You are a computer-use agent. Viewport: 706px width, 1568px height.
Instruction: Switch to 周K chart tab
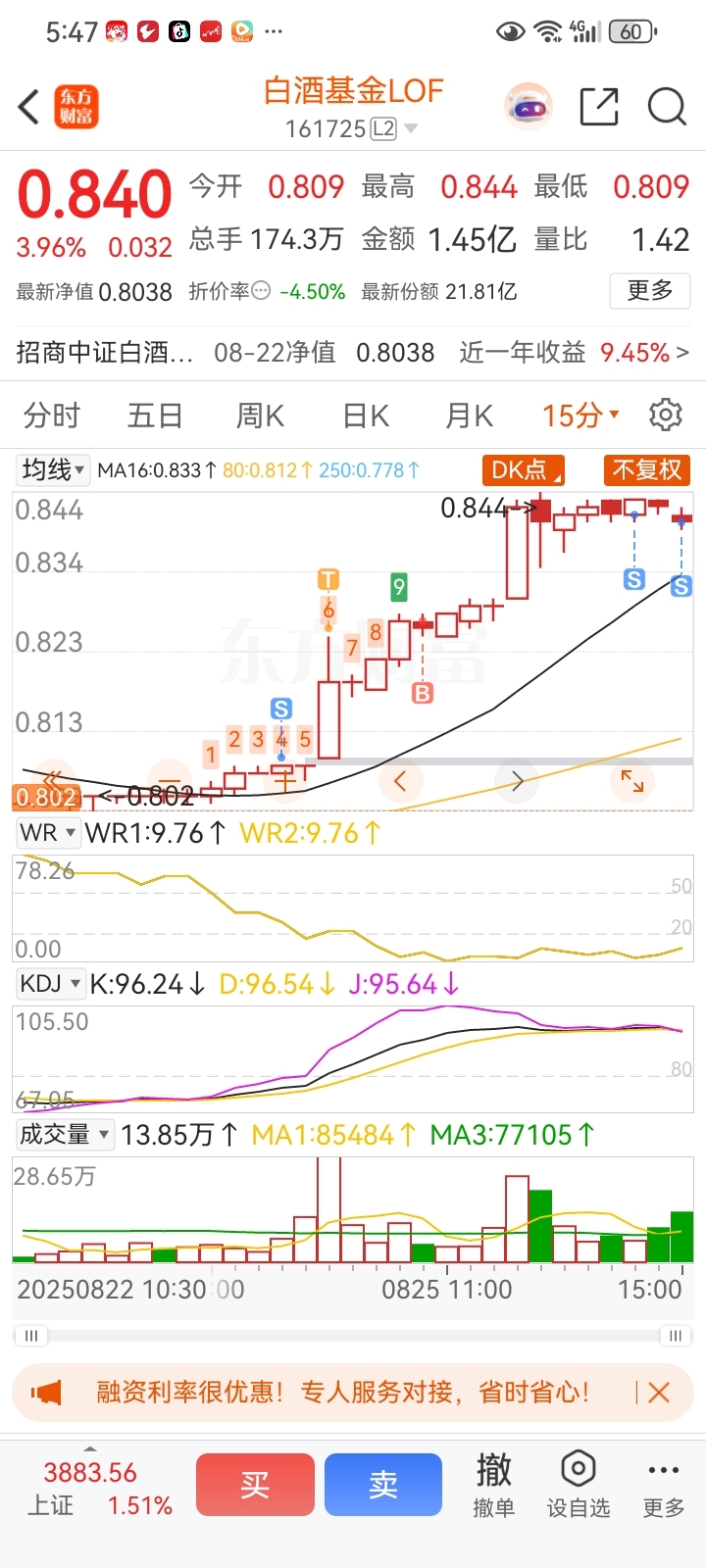coord(260,416)
